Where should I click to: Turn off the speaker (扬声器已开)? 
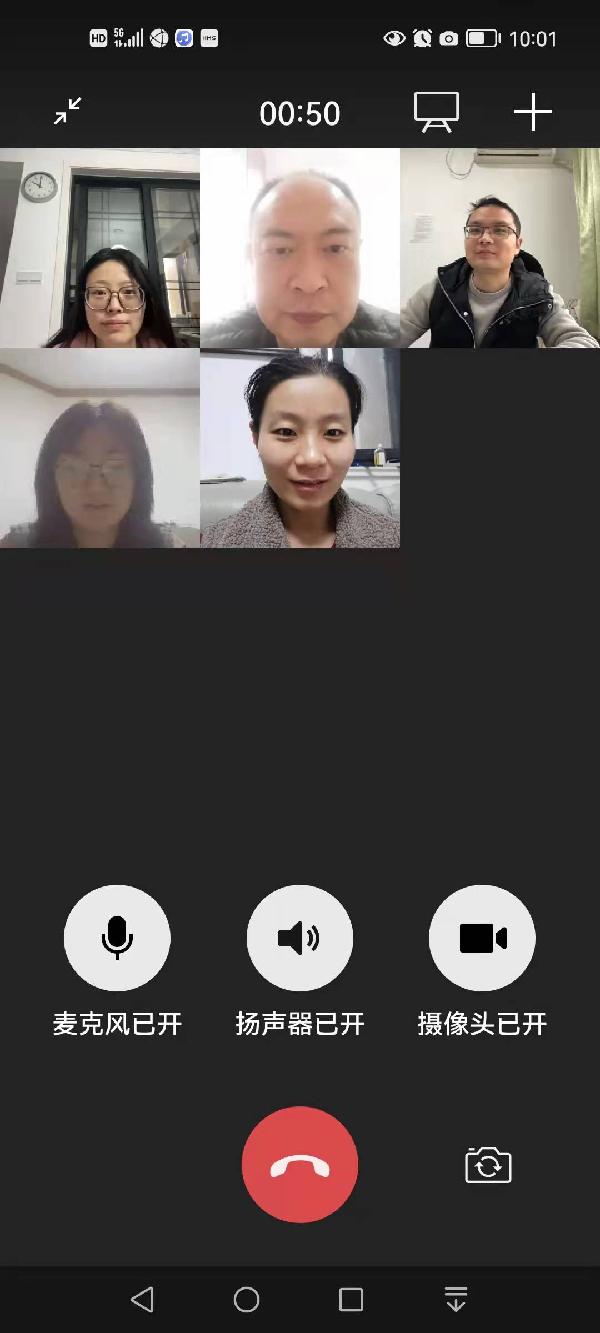click(299, 938)
